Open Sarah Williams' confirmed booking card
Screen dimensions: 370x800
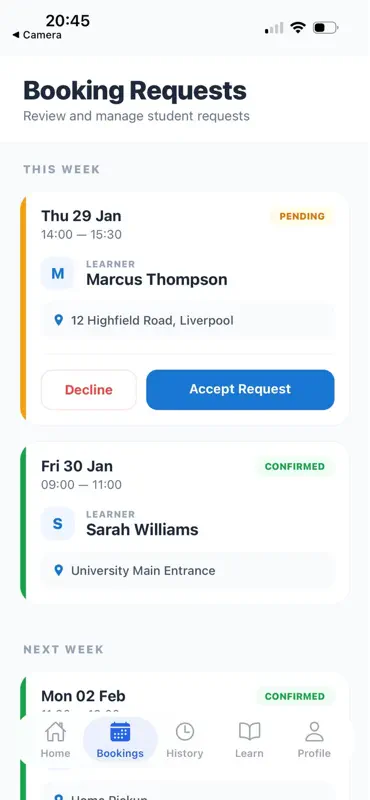tap(185, 523)
